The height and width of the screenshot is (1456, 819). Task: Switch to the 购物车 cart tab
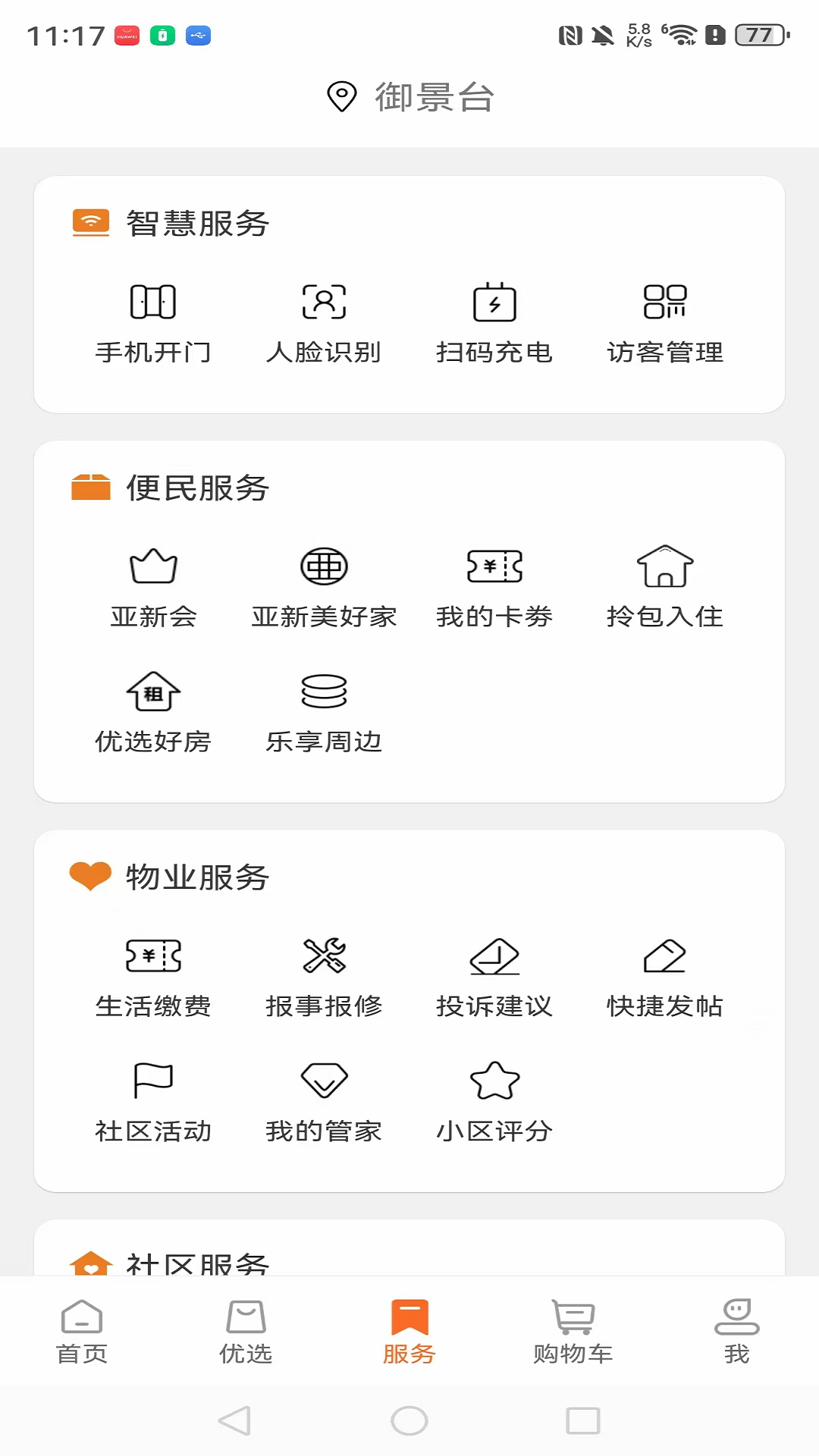[x=573, y=1332]
